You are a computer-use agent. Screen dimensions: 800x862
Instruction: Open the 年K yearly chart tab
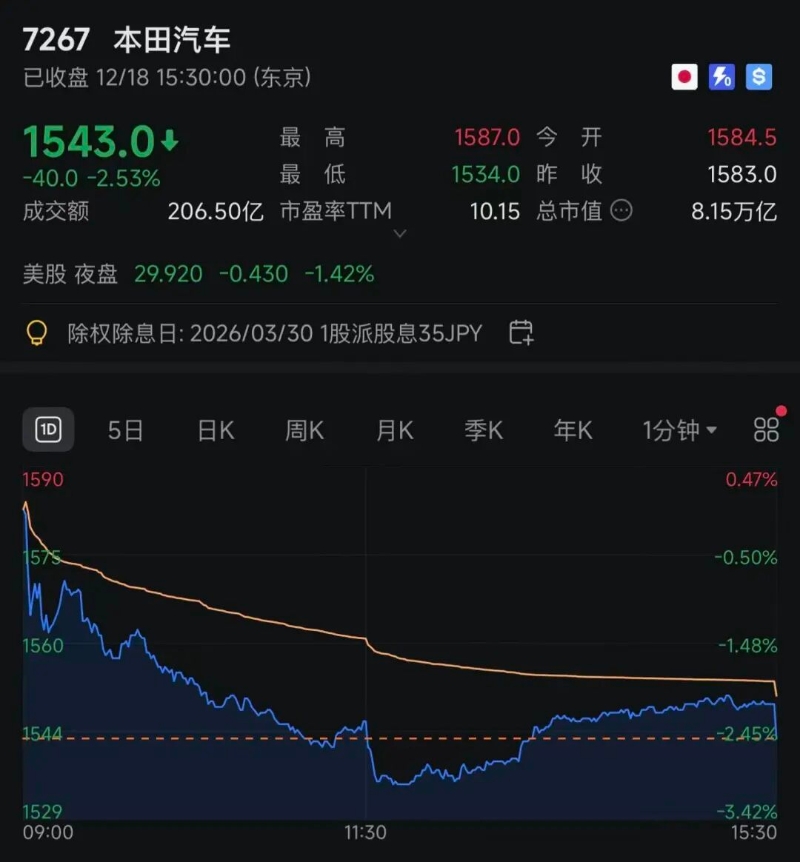(571, 429)
